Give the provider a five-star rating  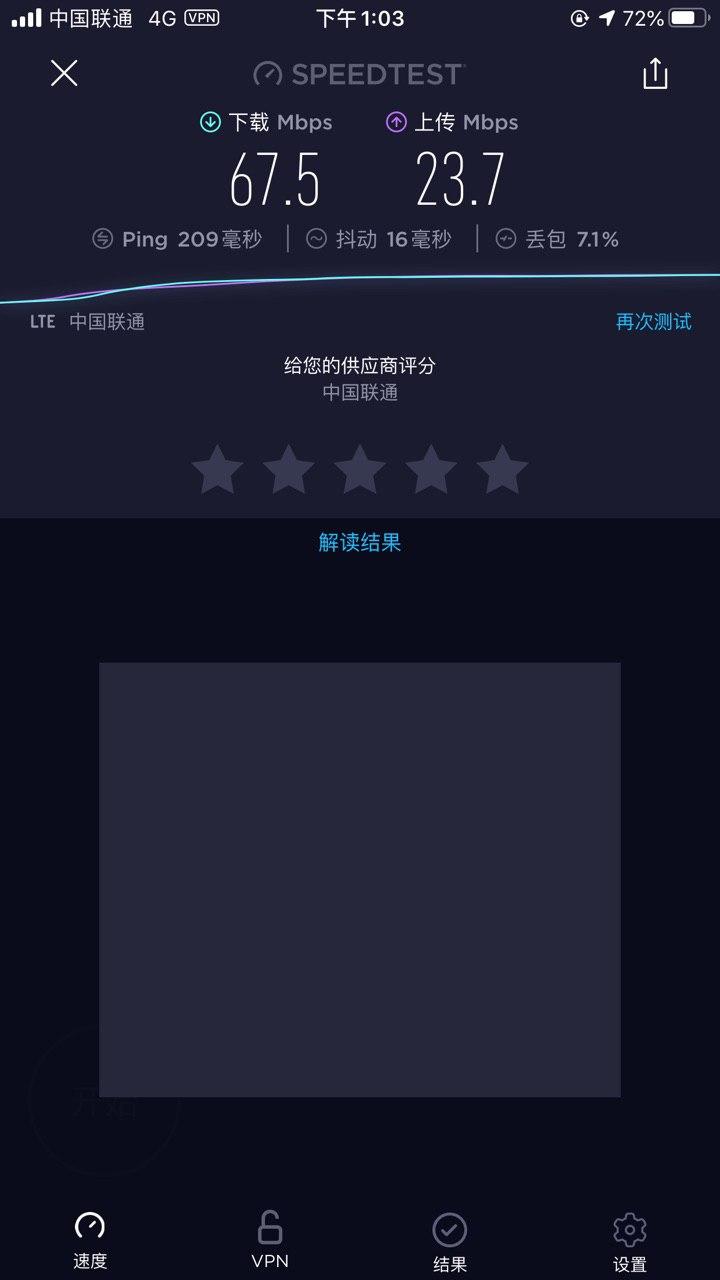(502, 470)
